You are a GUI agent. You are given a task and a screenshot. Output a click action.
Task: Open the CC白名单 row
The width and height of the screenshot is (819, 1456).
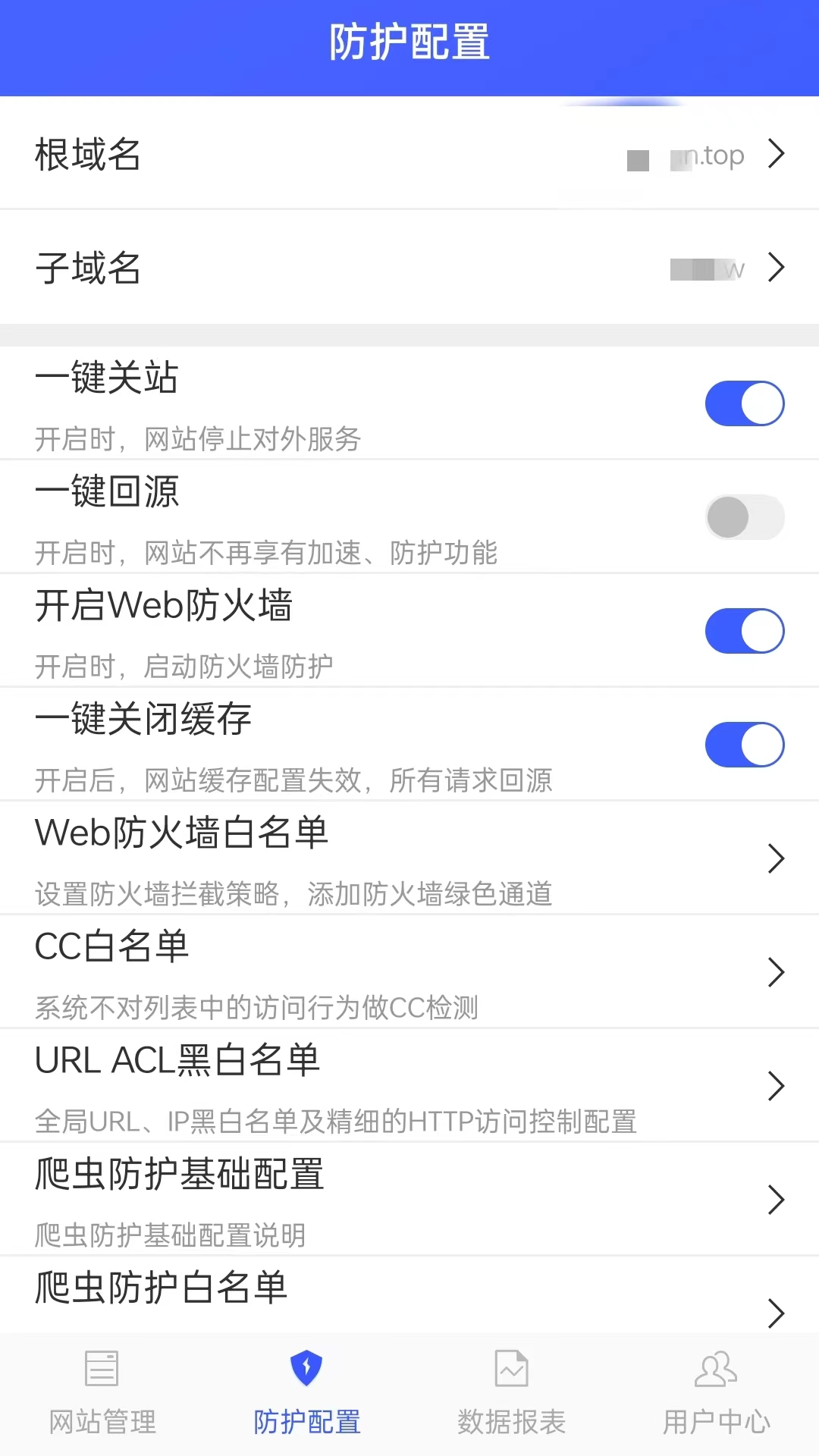(409, 971)
